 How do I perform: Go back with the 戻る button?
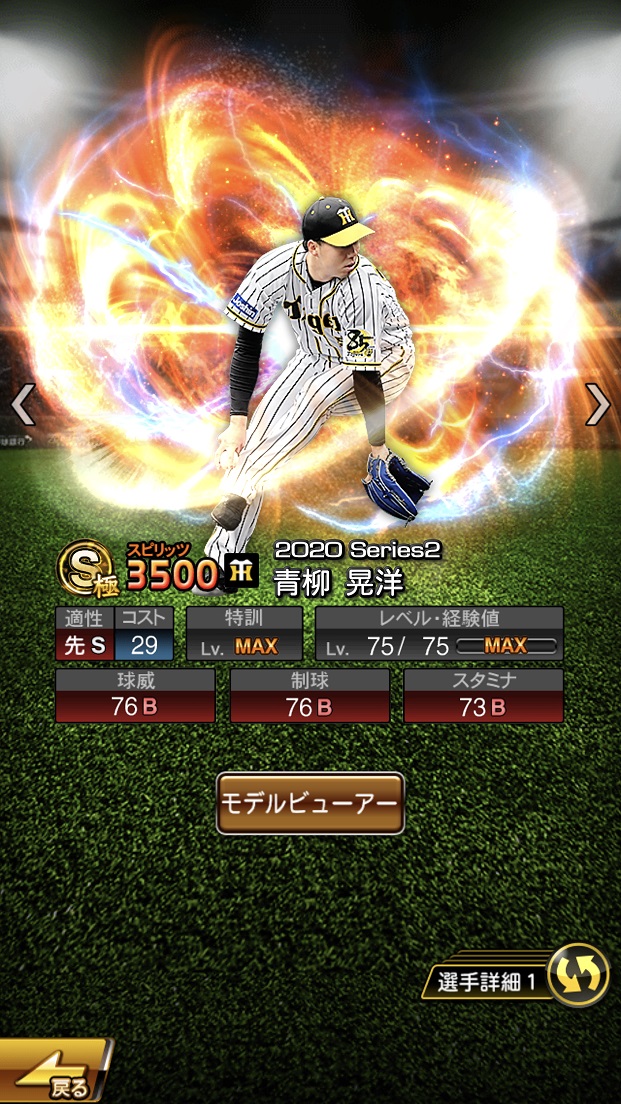[x=55, y=1074]
